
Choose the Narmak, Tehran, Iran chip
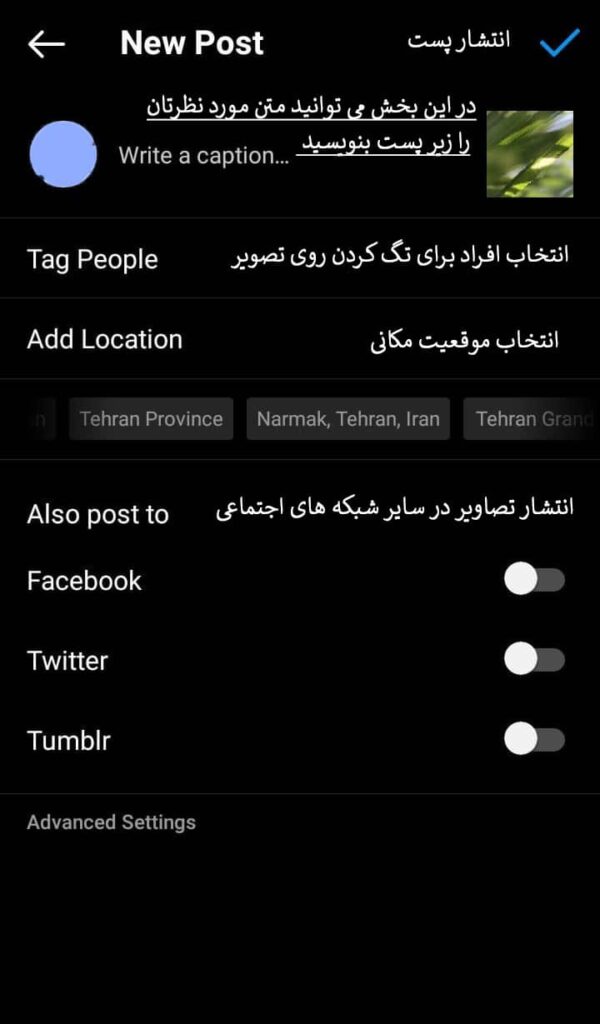point(348,419)
